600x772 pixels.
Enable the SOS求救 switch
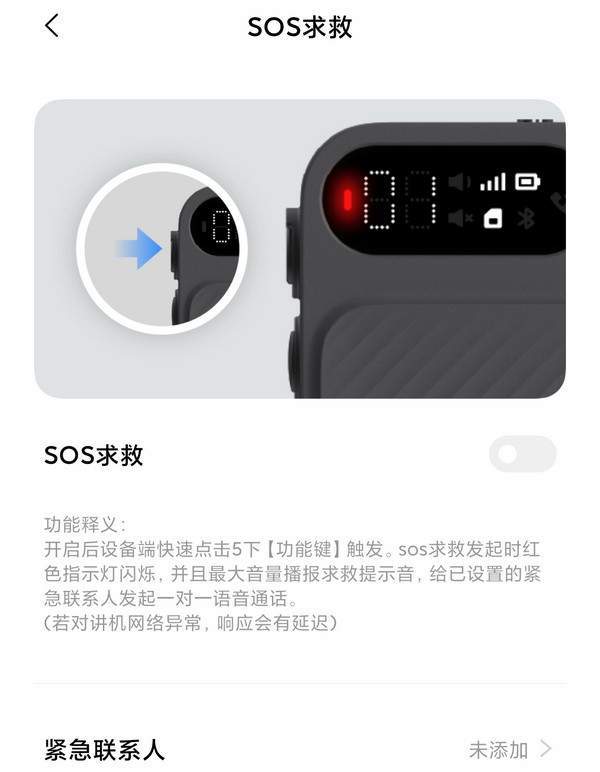point(522,454)
